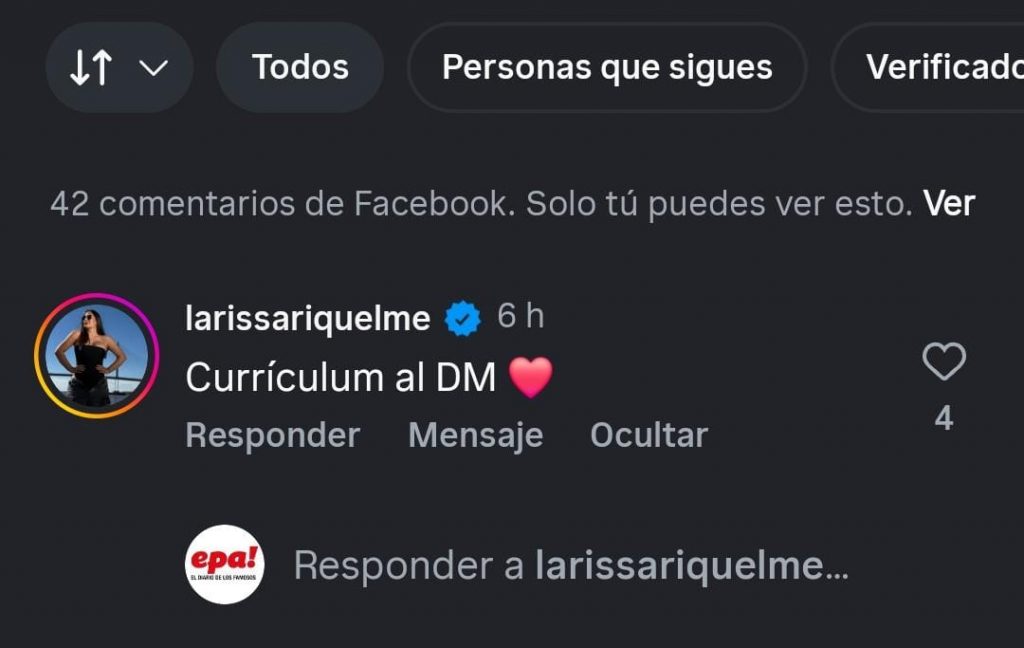Open larissariquelme's profile picture
The height and width of the screenshot is (648, 1024).
coord(96,356)
